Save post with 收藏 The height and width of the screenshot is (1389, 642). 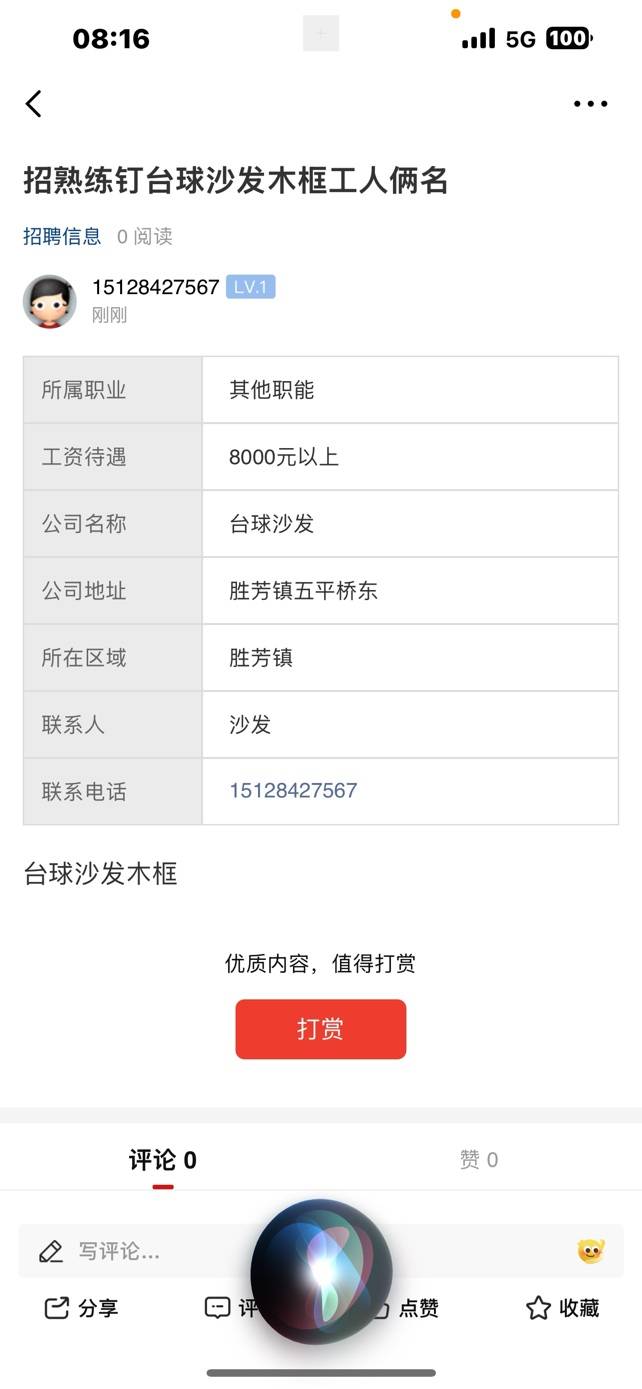coord(563,1308)
